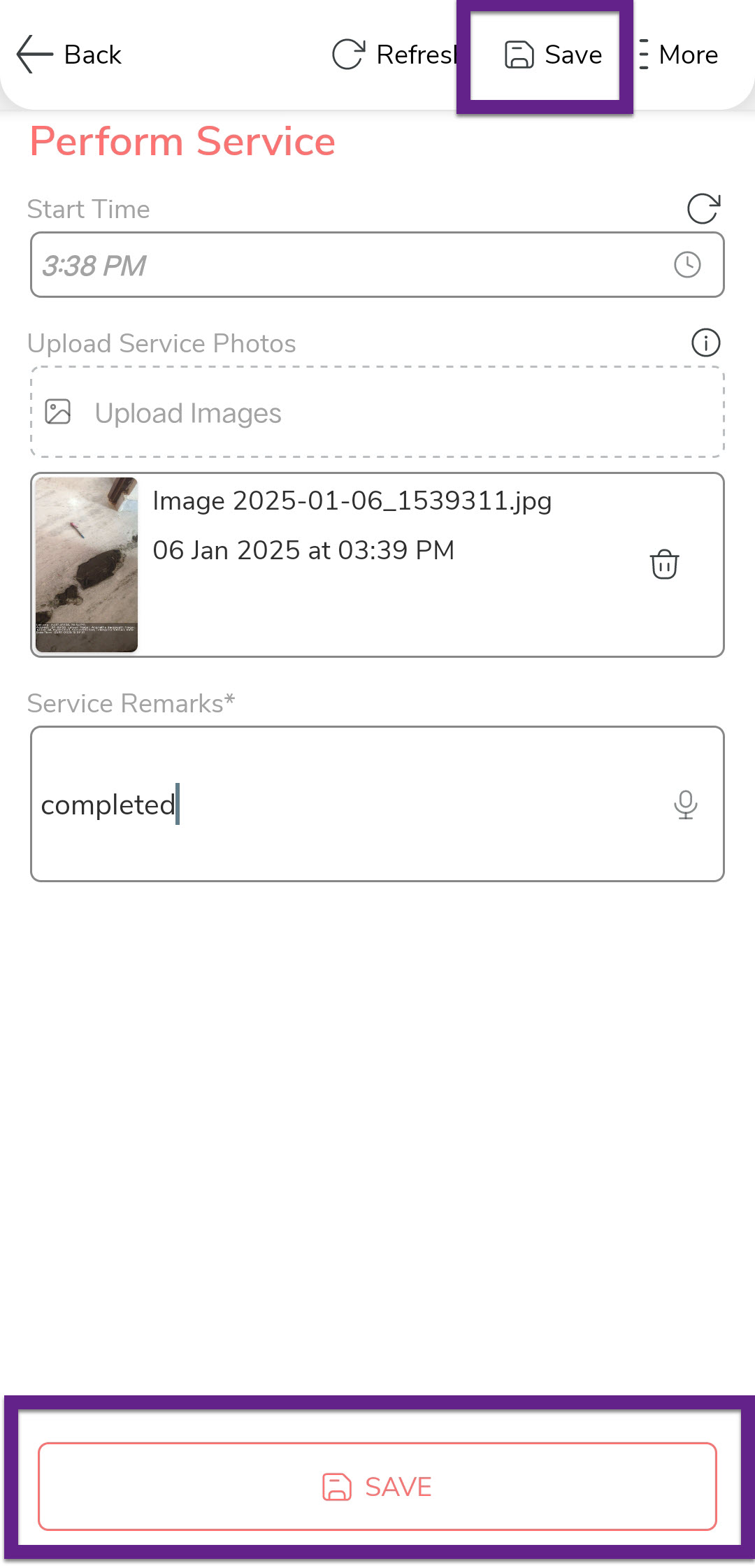Open the More options menu

point(678,55)
